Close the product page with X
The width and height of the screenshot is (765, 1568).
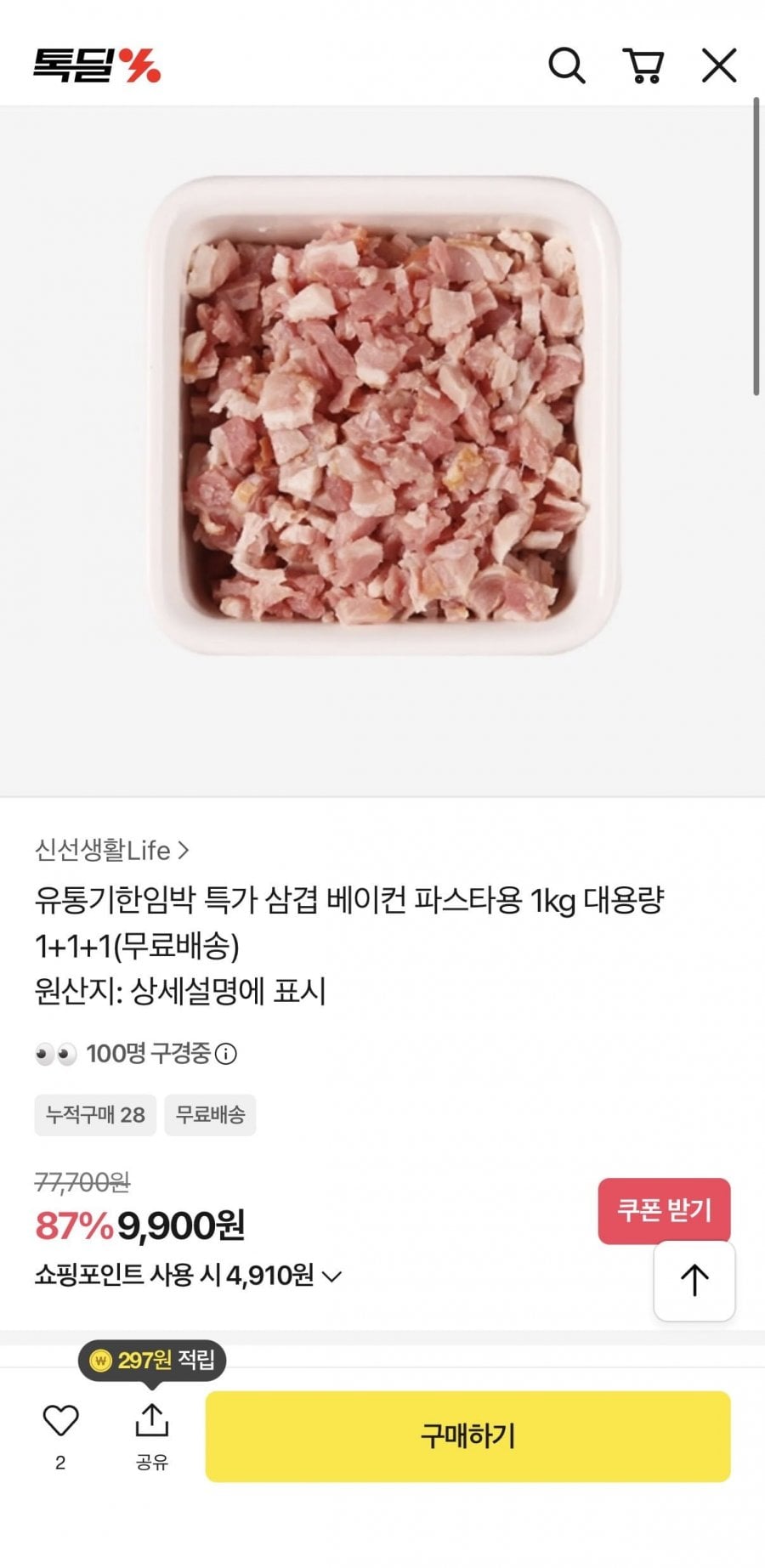(718, 65)
